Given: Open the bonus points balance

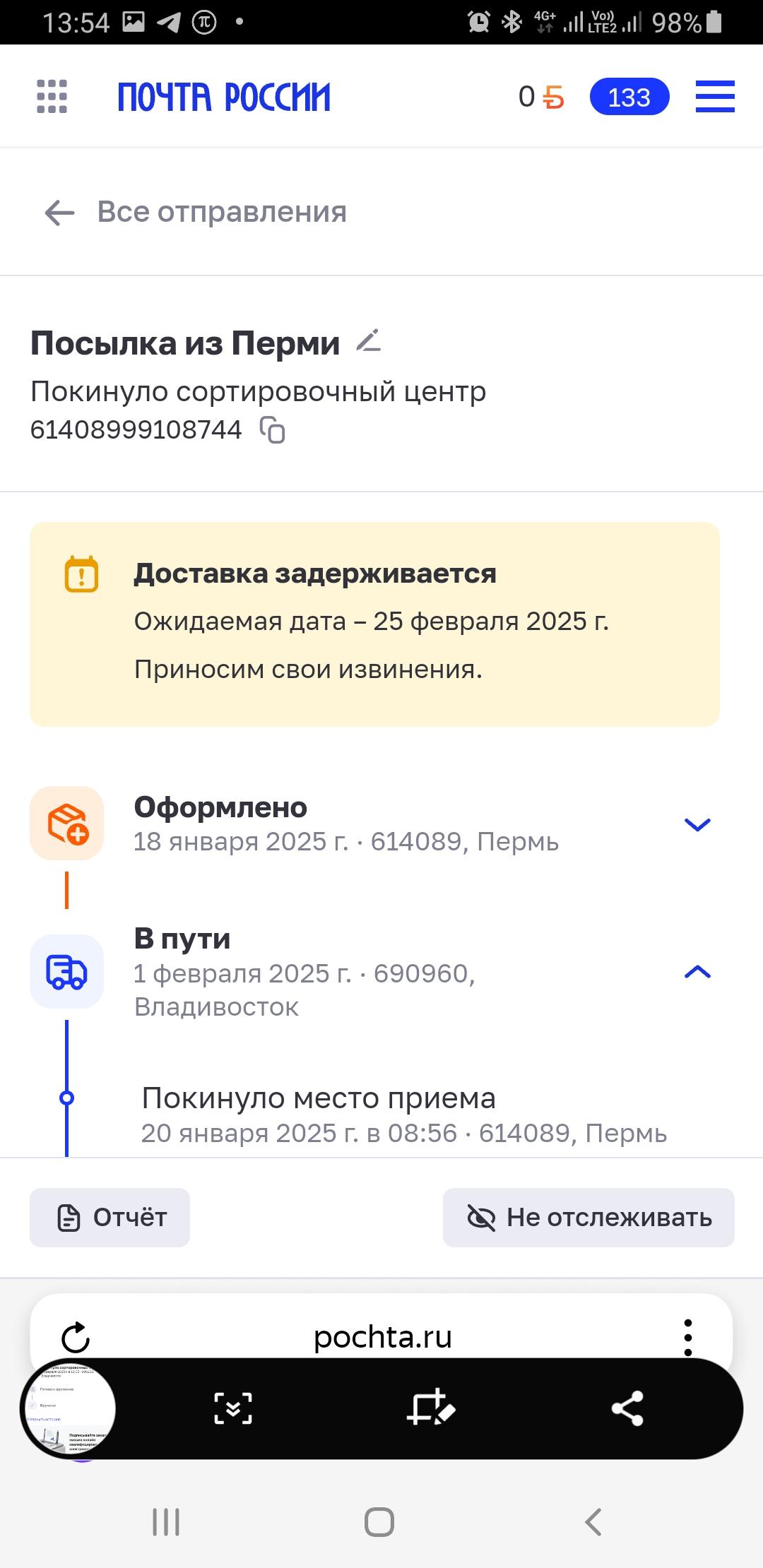Looking at the screenshot, I should (541, 97).
